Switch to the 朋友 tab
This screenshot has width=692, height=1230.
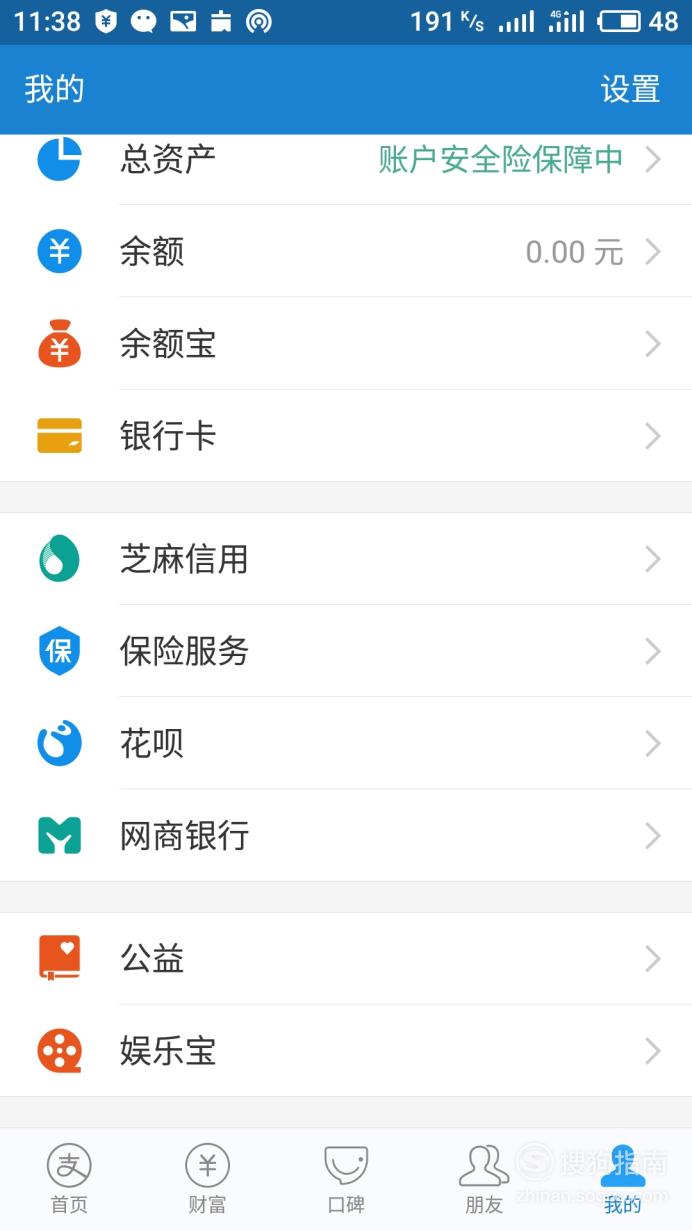point(484,1180)
